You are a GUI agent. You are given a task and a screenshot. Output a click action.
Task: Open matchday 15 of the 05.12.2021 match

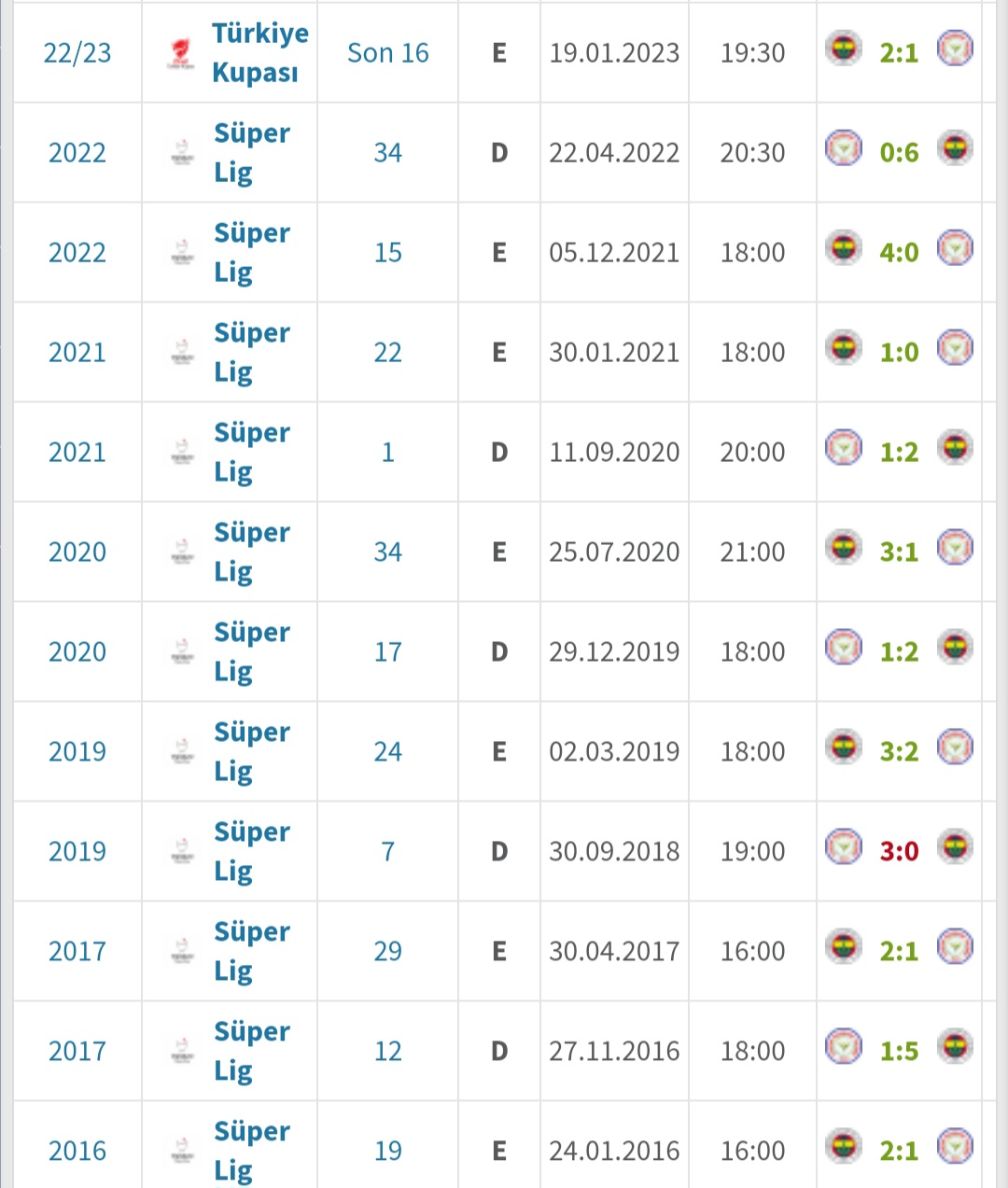click(387, 253)
